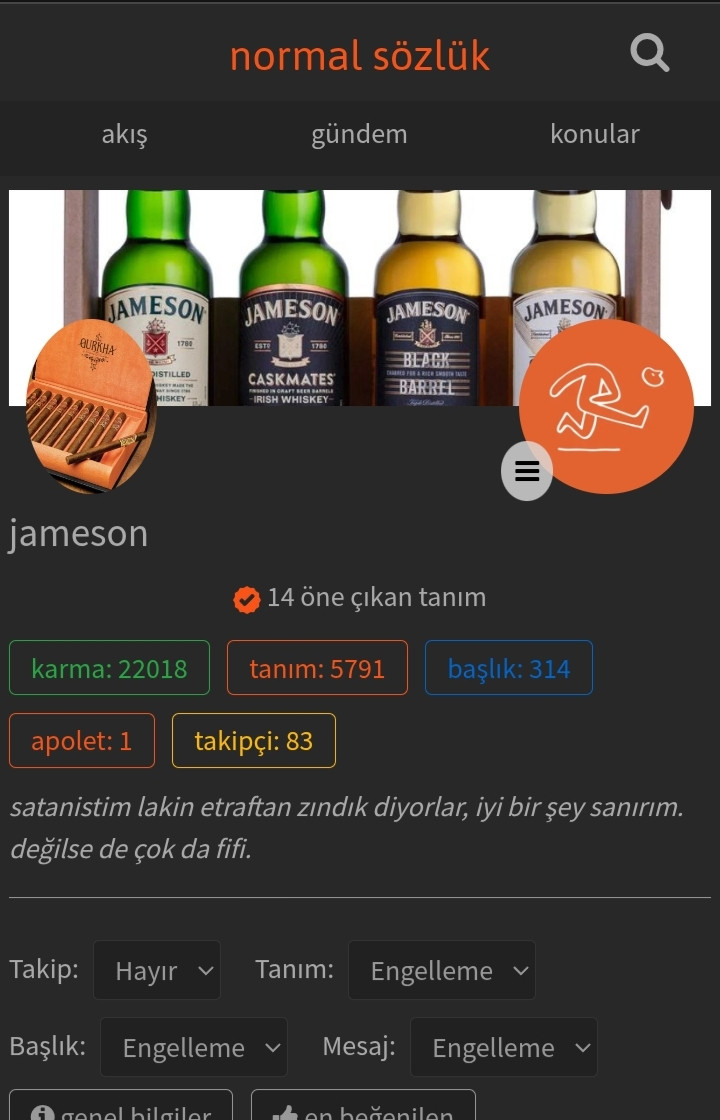Expand the Mesaj dropdown

pos(503,1047)
